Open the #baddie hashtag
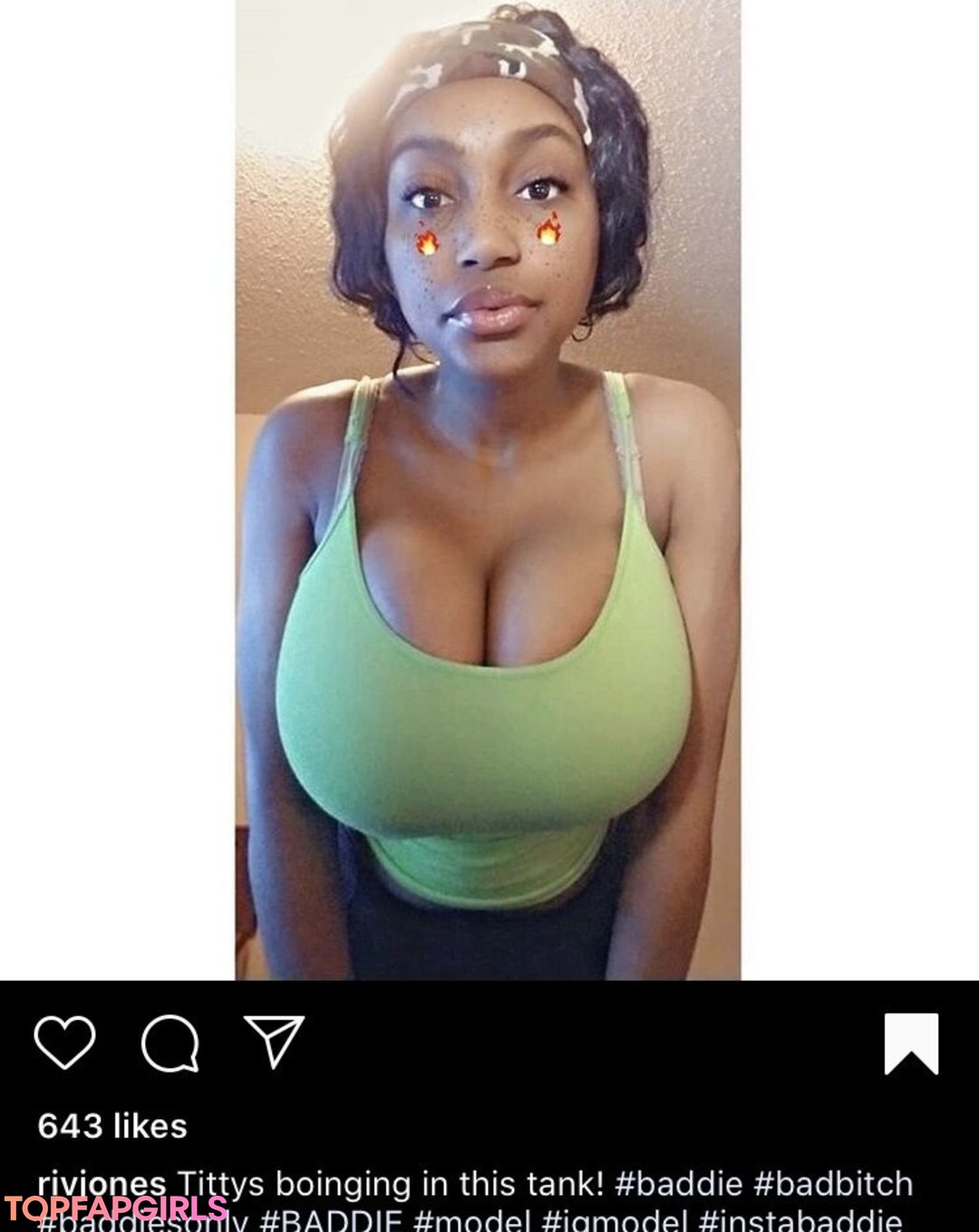 point(678,1184)
